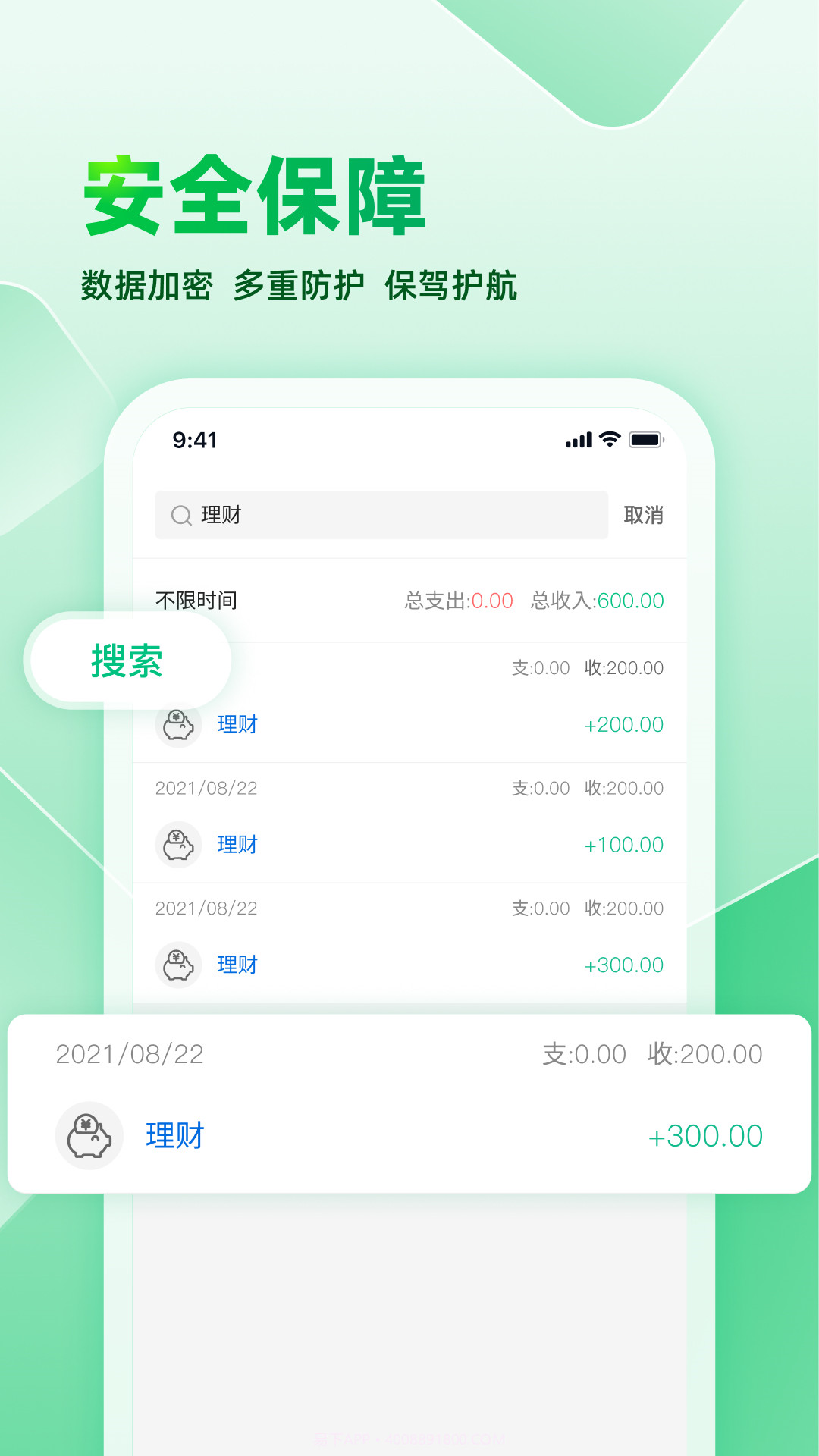Open the 不限时间 time filter
The height and width of the screenshot is (1456, 819).
196,601
